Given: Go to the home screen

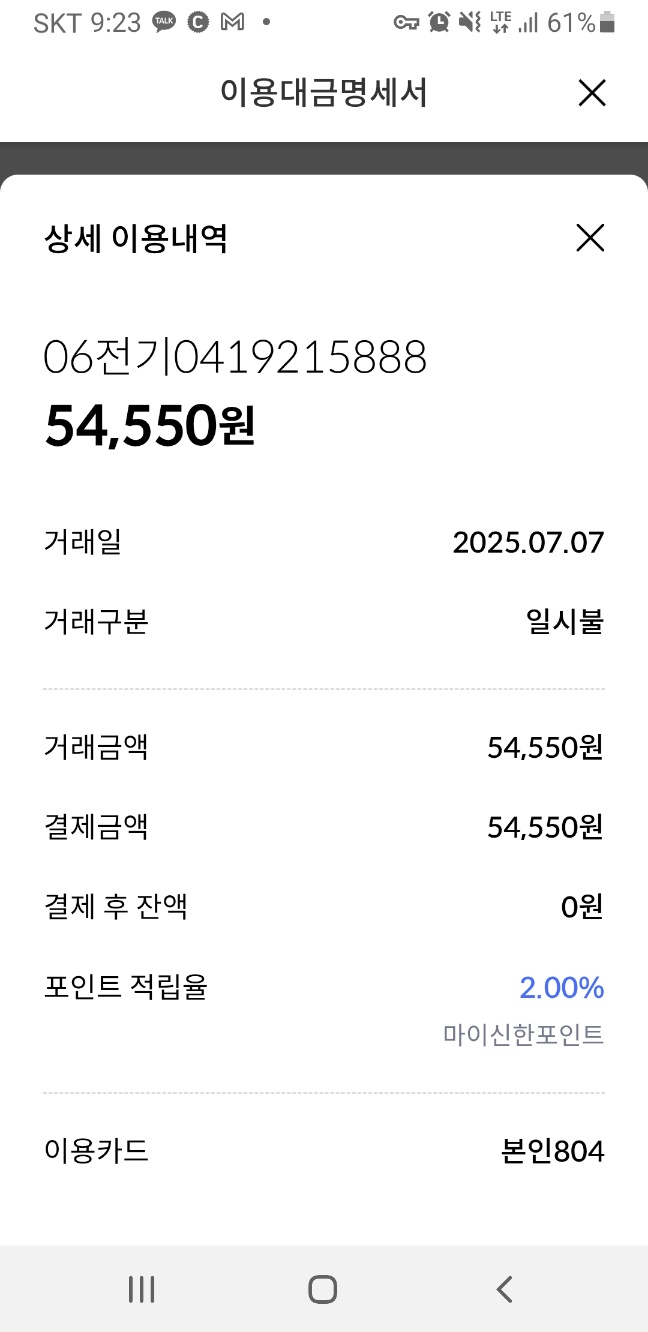Looking at the screenshot, I should tap(322, 1289).
